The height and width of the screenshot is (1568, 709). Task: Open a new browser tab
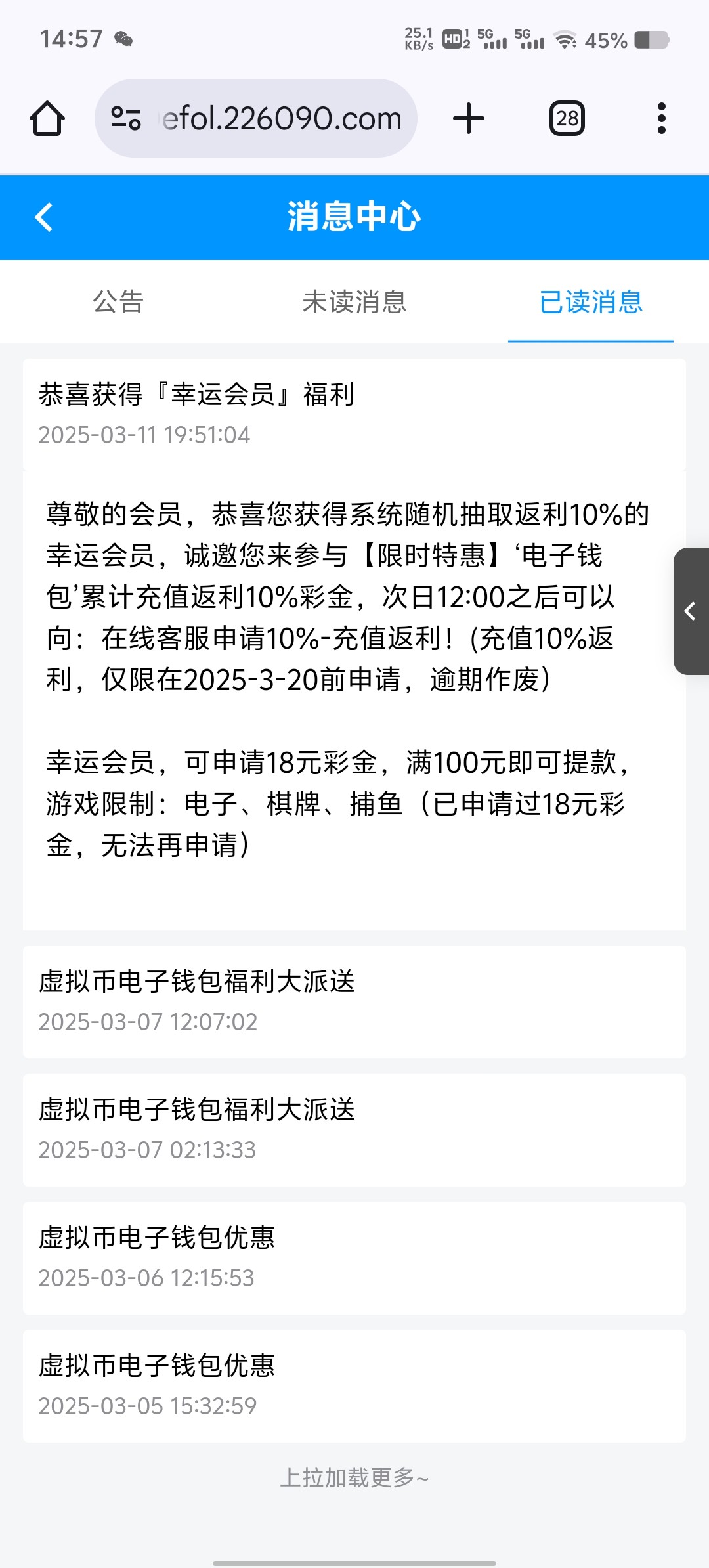tap(469, 118)
